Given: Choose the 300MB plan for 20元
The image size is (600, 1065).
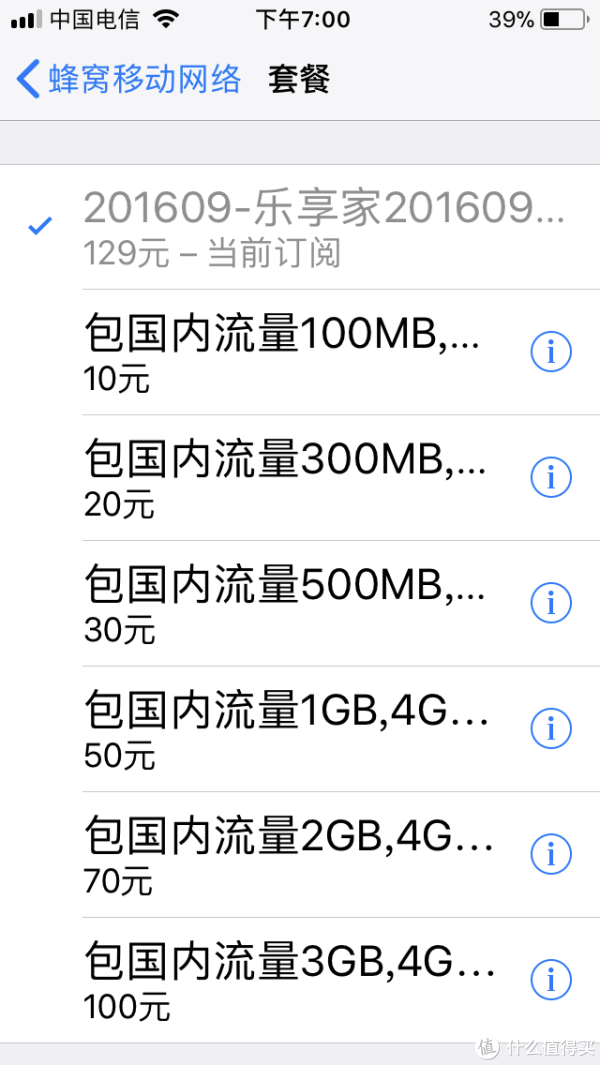Looking at the screenshot, I should (x=300, y=477).
